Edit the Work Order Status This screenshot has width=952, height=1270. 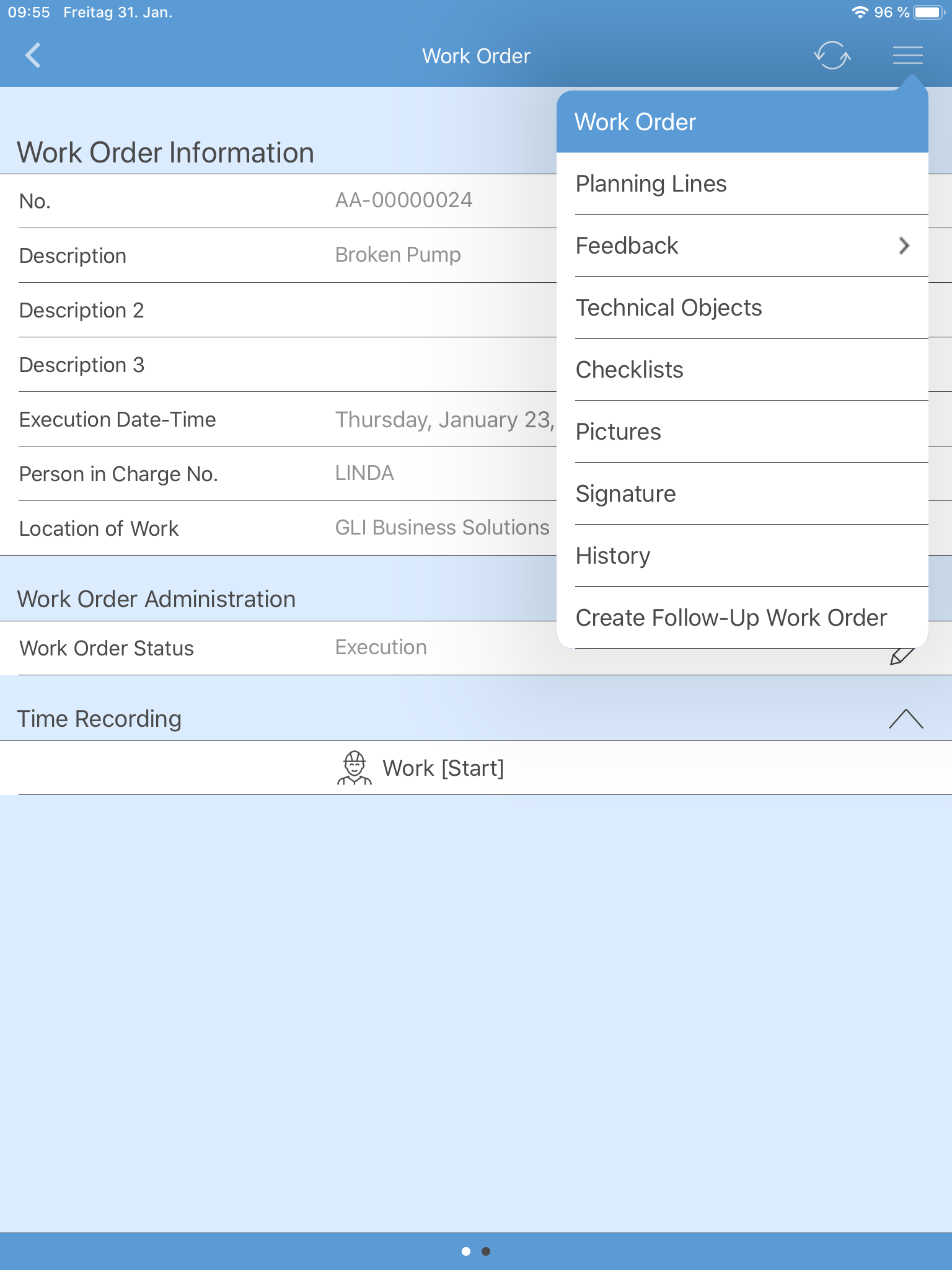[901, 655]
